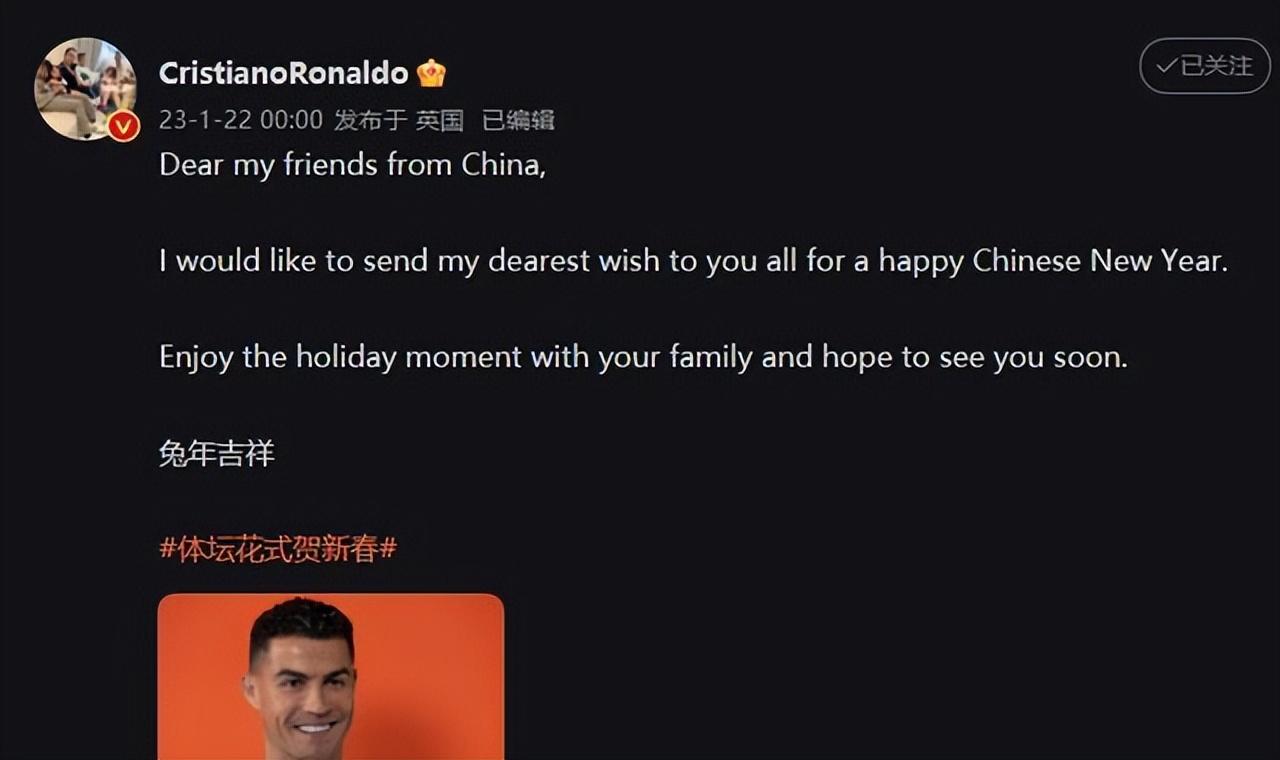Tap the CristianoRonaldo username

(283, 73)
